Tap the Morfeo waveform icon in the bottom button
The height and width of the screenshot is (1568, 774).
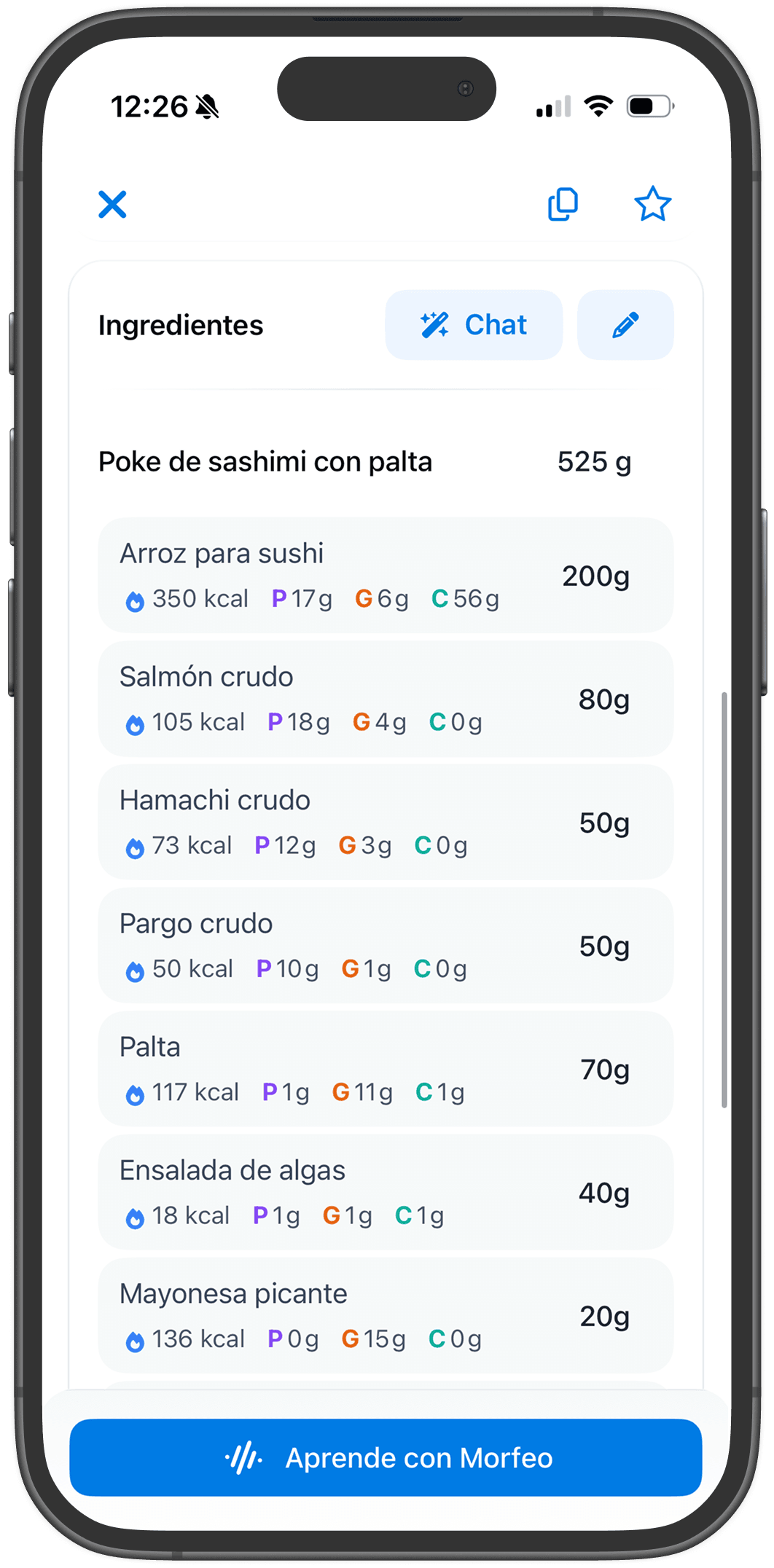pos(243,1457)
